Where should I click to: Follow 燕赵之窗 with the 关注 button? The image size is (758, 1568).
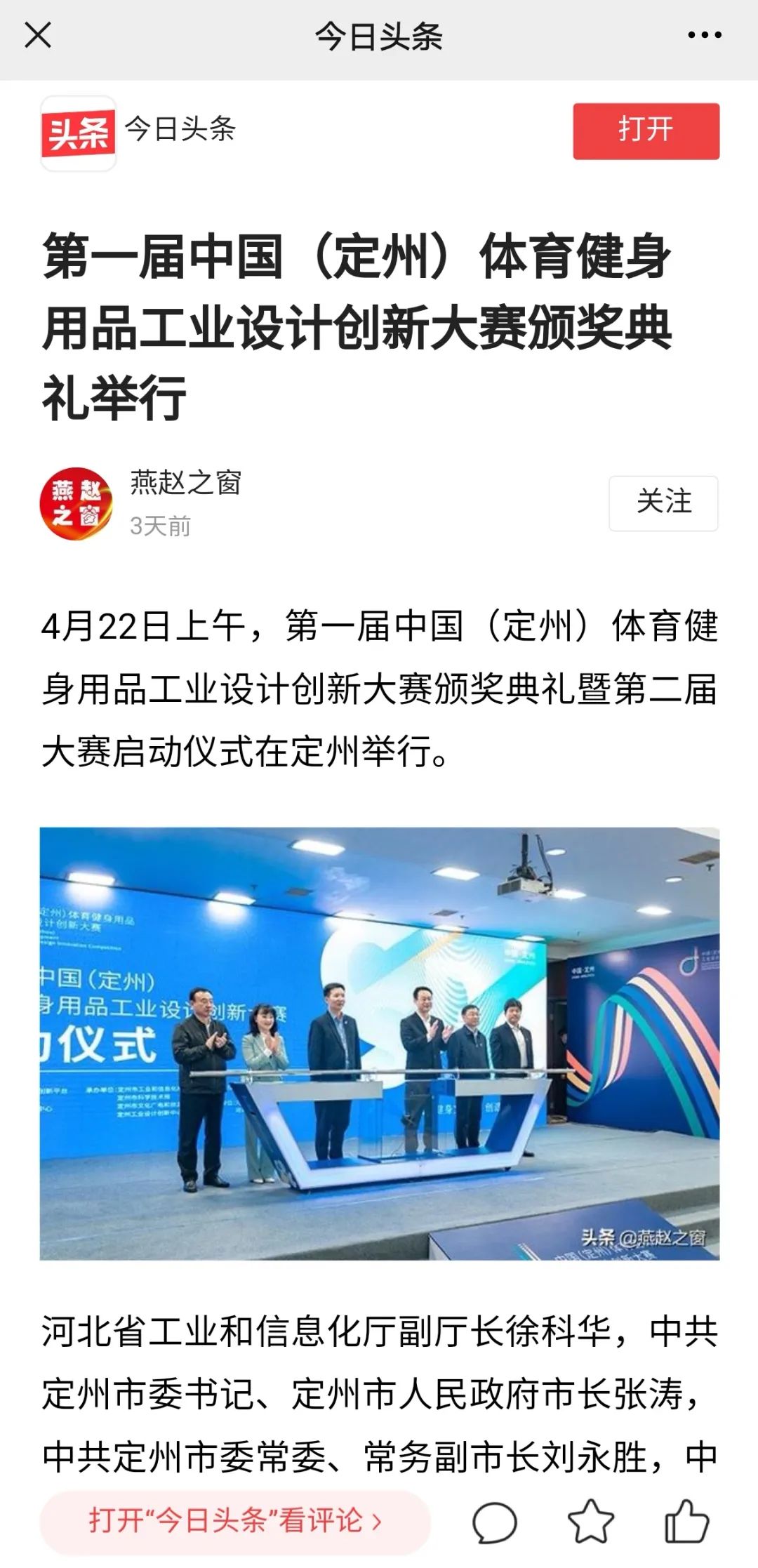[x=663, y=503]
